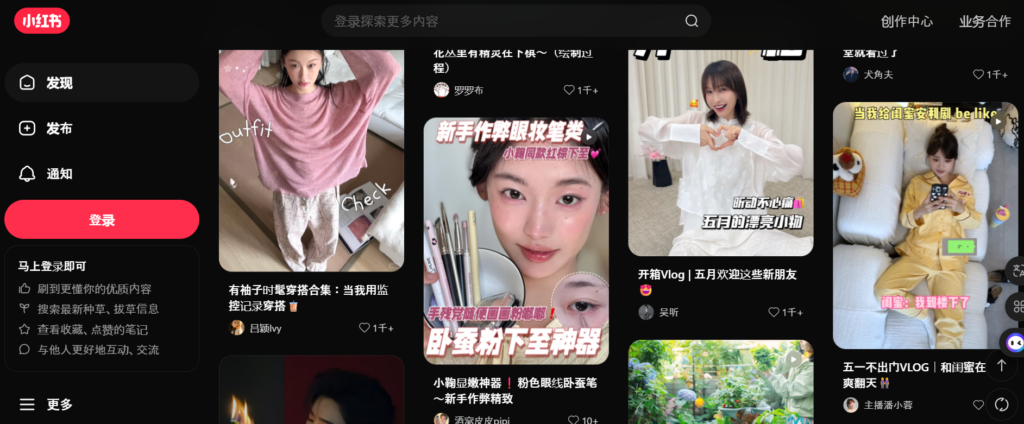Open the pink sweater outfit post
This screenshot has height=424, width=1024.
(311, 160)
